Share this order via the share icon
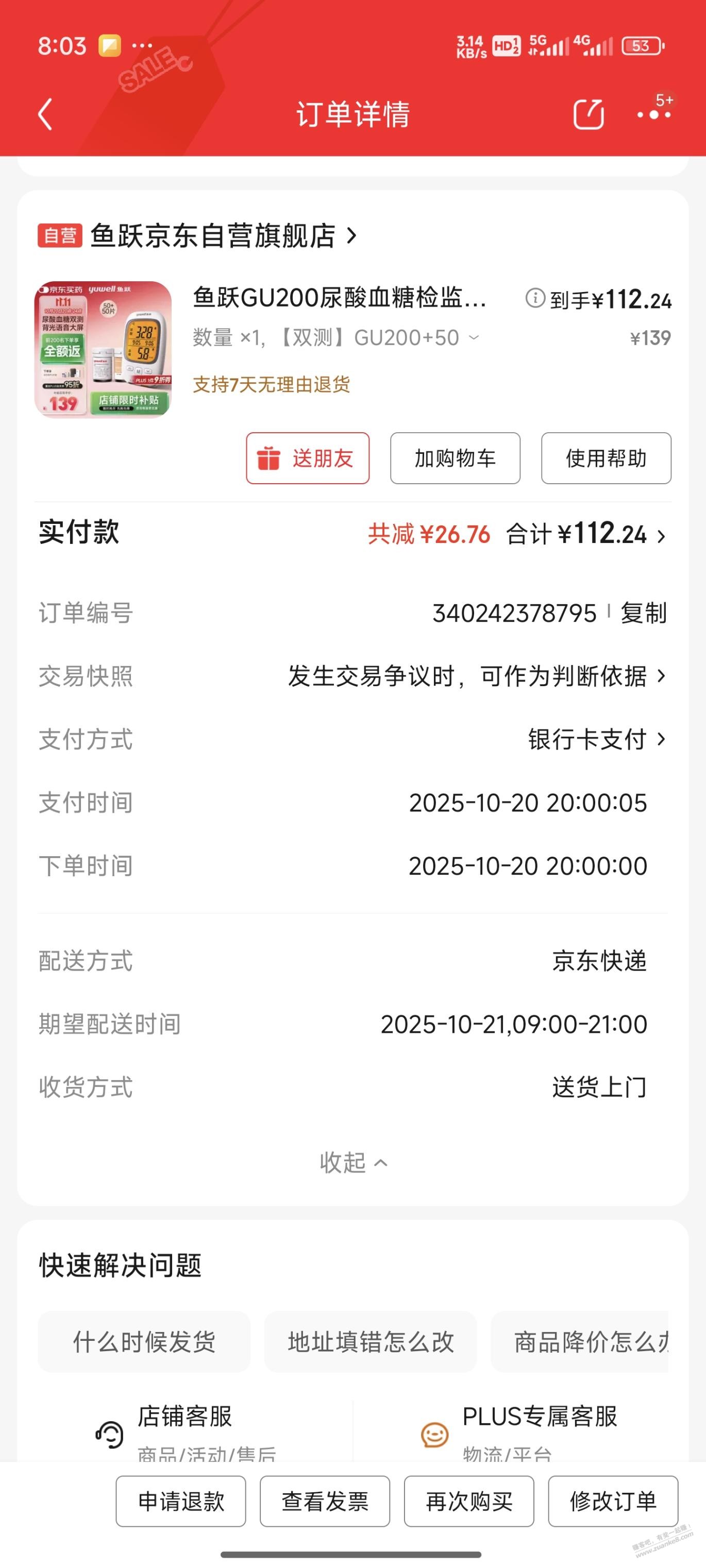The width and height of the screenshot is (706, 1568). (x=589, y=114)
